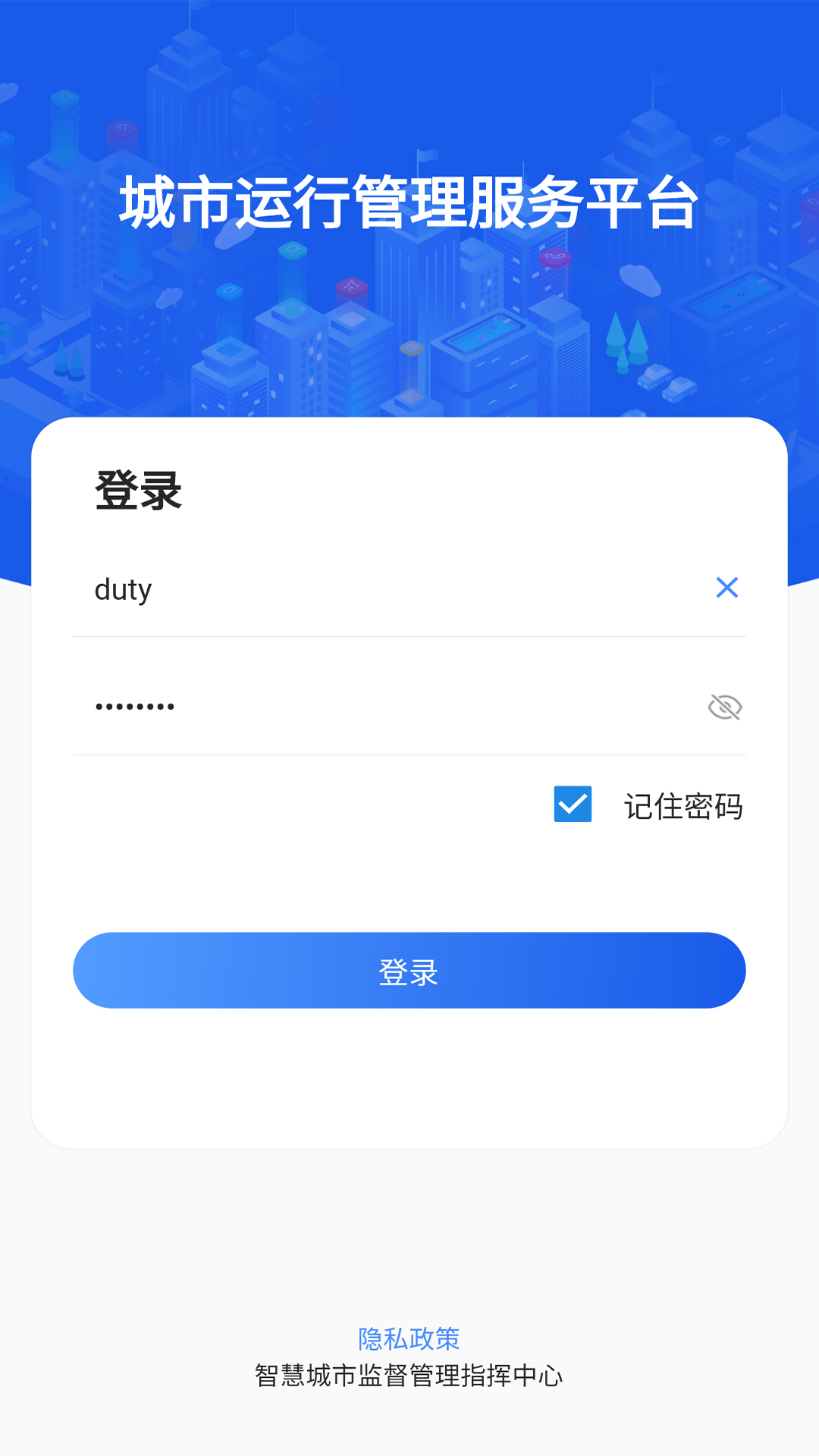Image resolution: width=819 pixels, height=1456 pixels.
Task: Focus the username field containing duty
Action: point(379,590)
